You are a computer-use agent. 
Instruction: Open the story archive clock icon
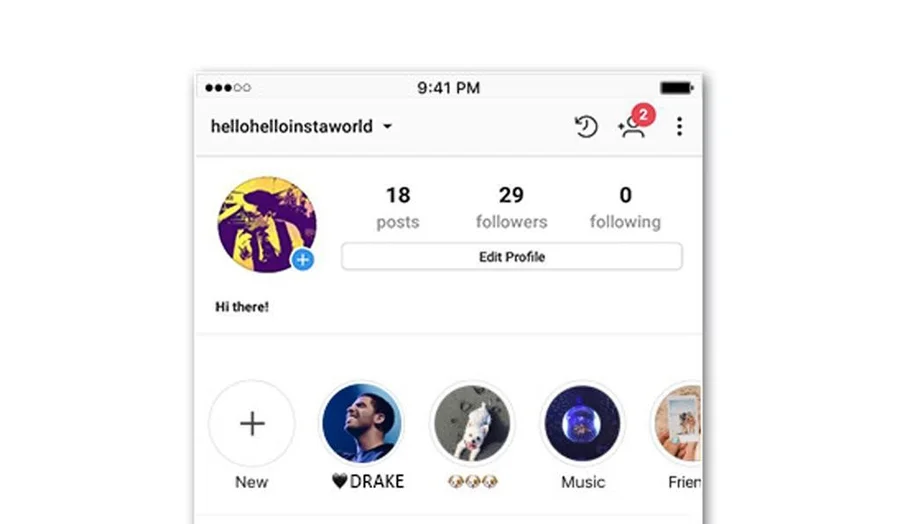pos(586,126)
